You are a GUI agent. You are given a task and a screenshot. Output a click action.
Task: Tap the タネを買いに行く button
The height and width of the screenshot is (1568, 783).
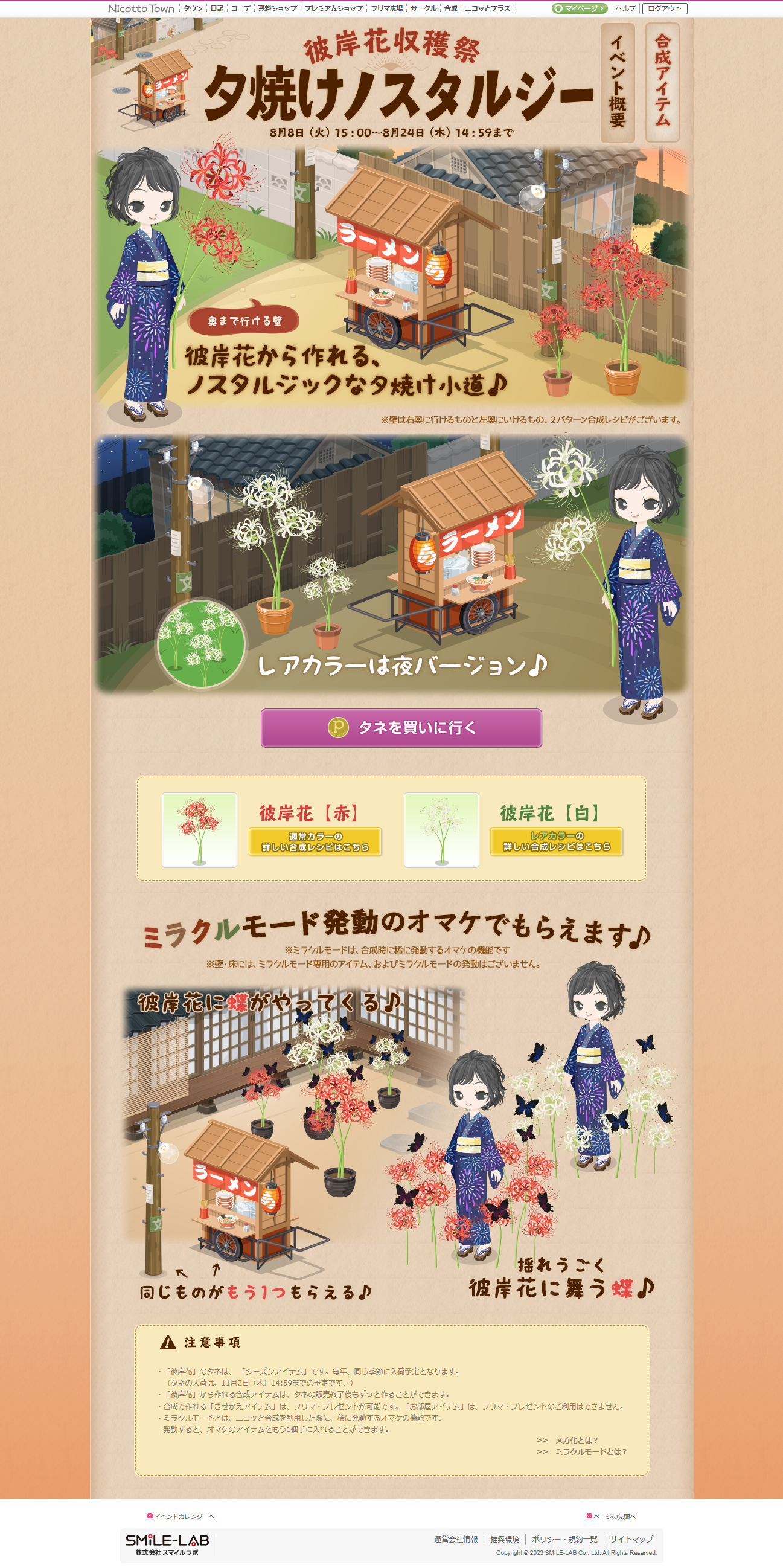pyautogui.click(x=401, y=727)
